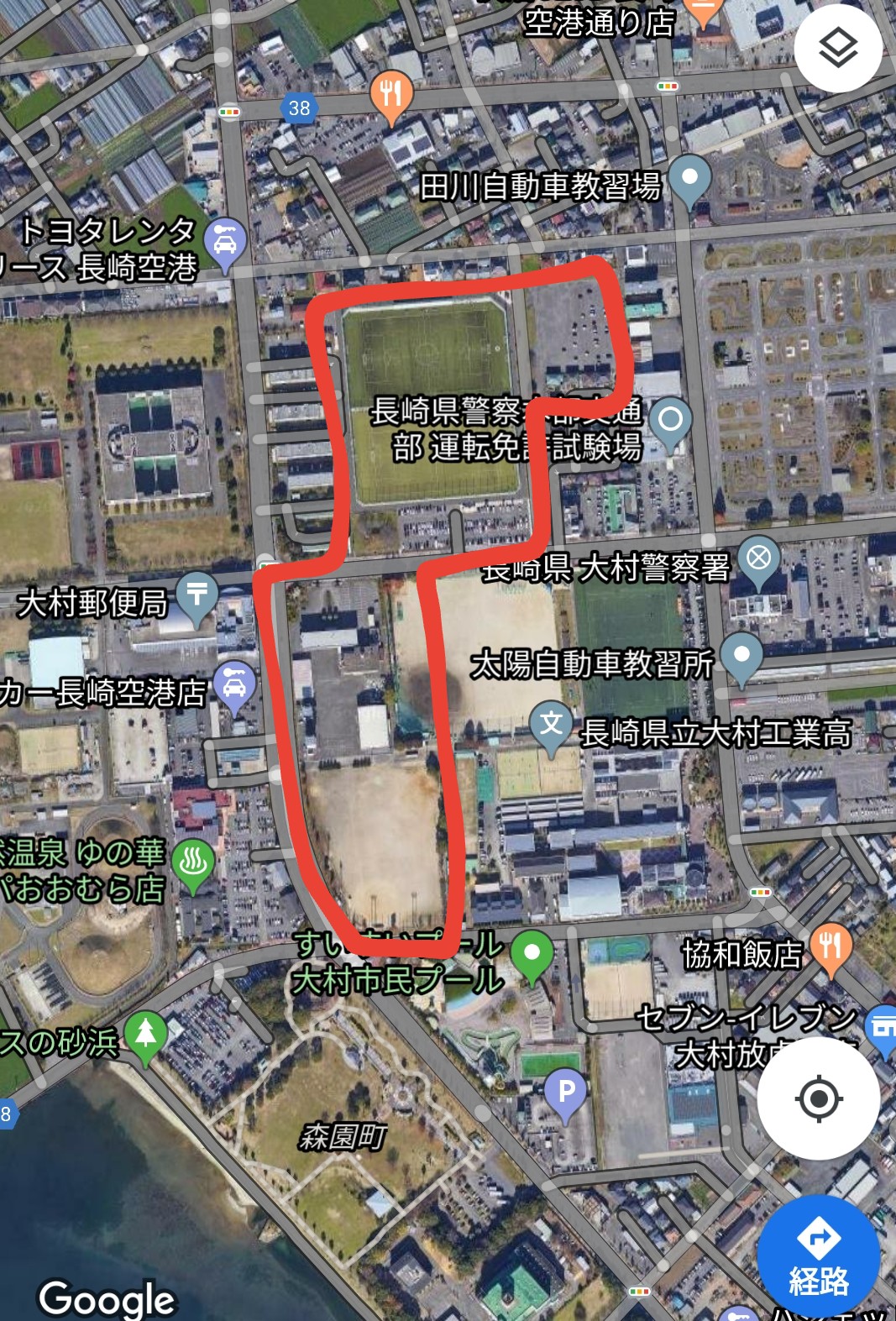Select the 長崎県 大村警察署 police marker
The image size is (896, 1321).
758,558
